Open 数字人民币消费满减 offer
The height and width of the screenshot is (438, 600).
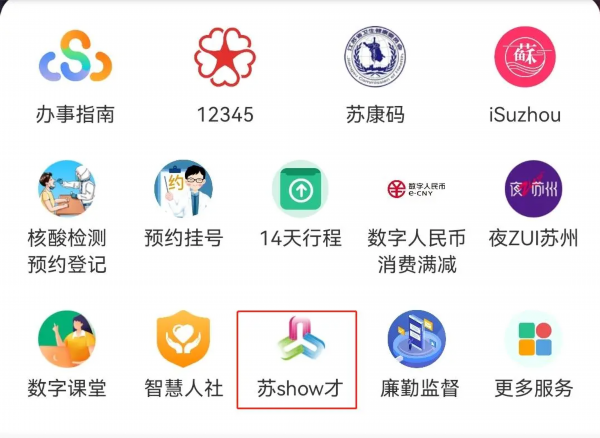[417, 190]
